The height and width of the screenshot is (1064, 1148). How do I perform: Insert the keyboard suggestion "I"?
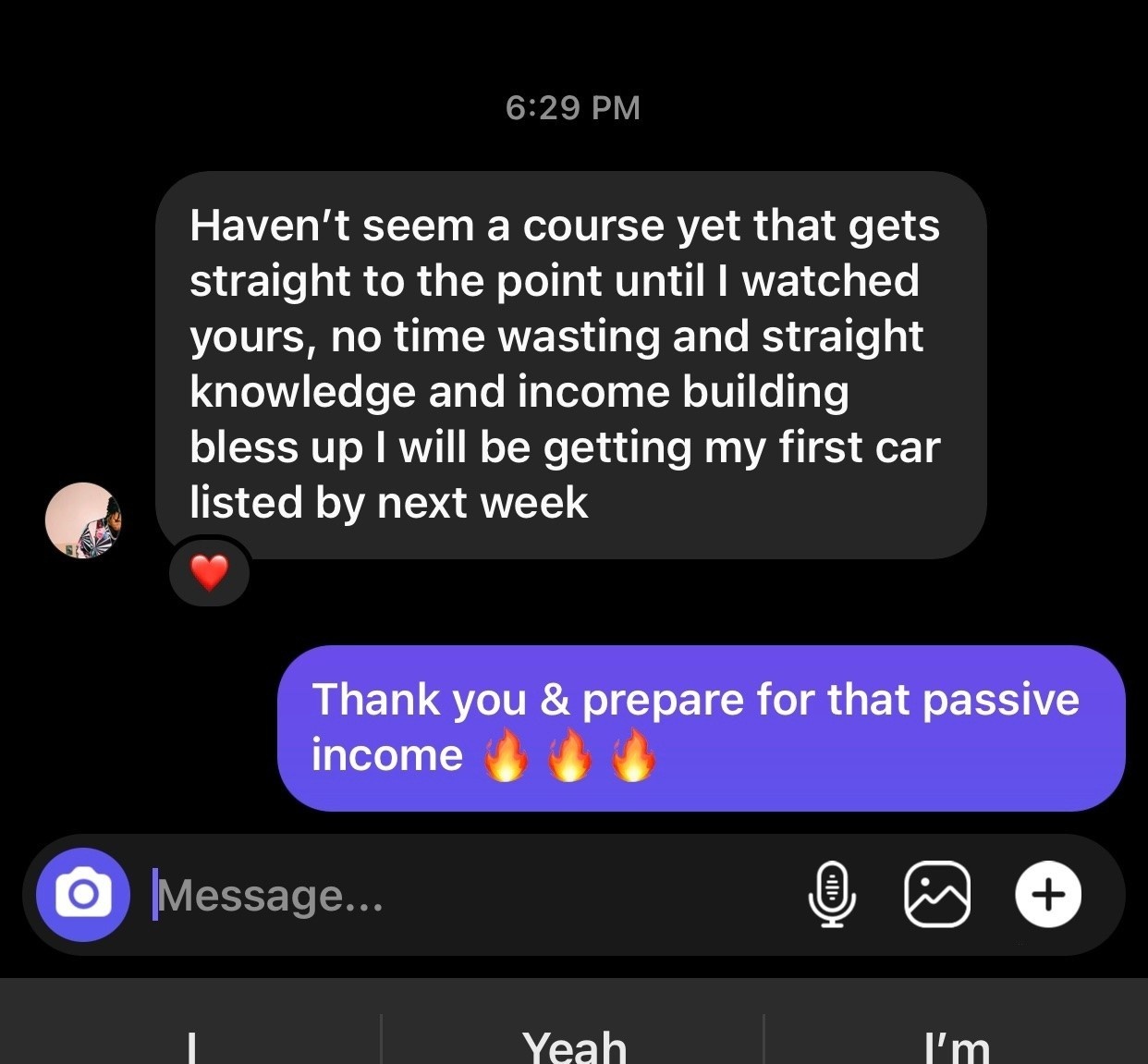[x=191, y=1045]
